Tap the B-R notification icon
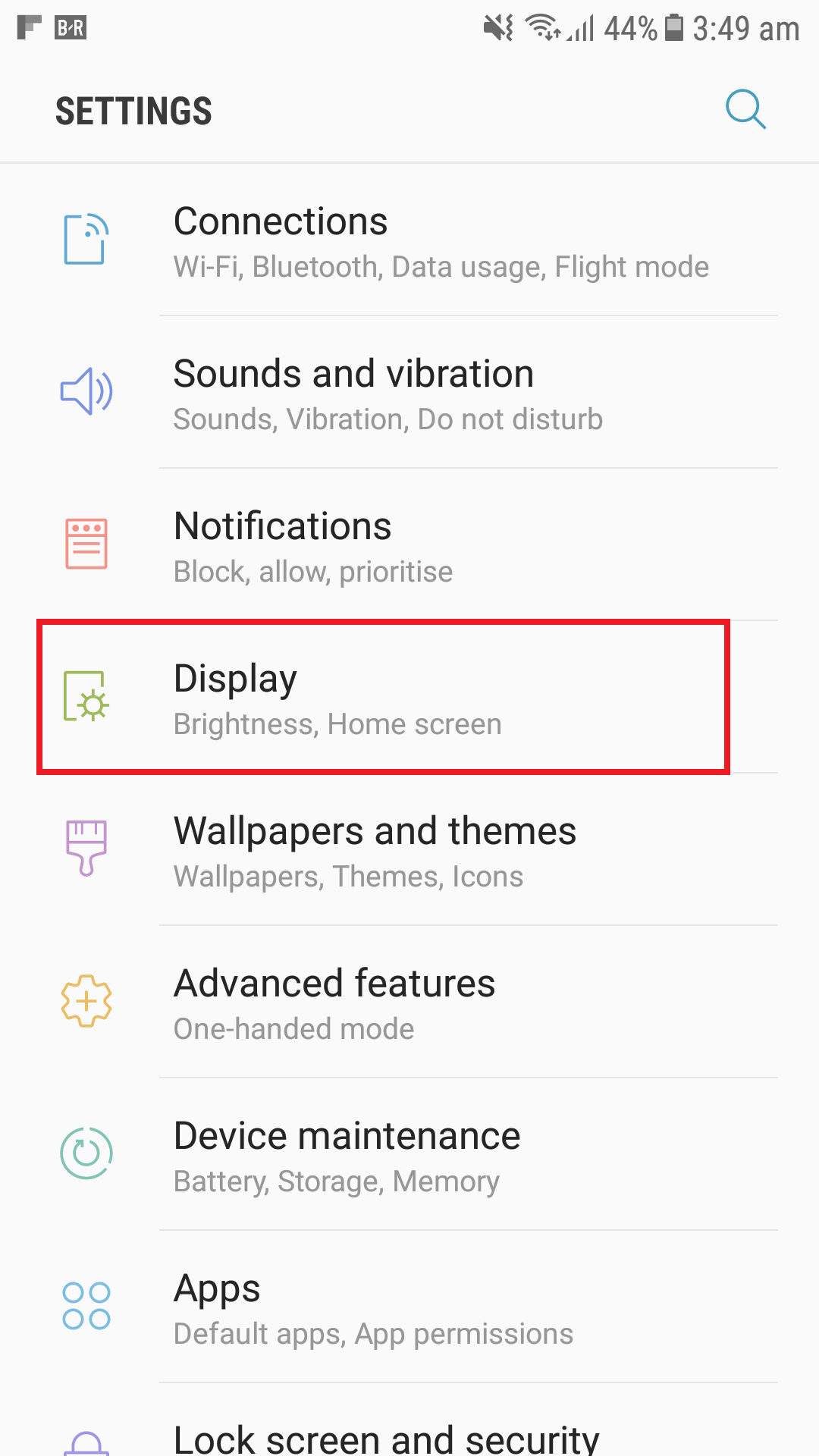Viewport: 819px width, 1456px height. coord(70,28)
